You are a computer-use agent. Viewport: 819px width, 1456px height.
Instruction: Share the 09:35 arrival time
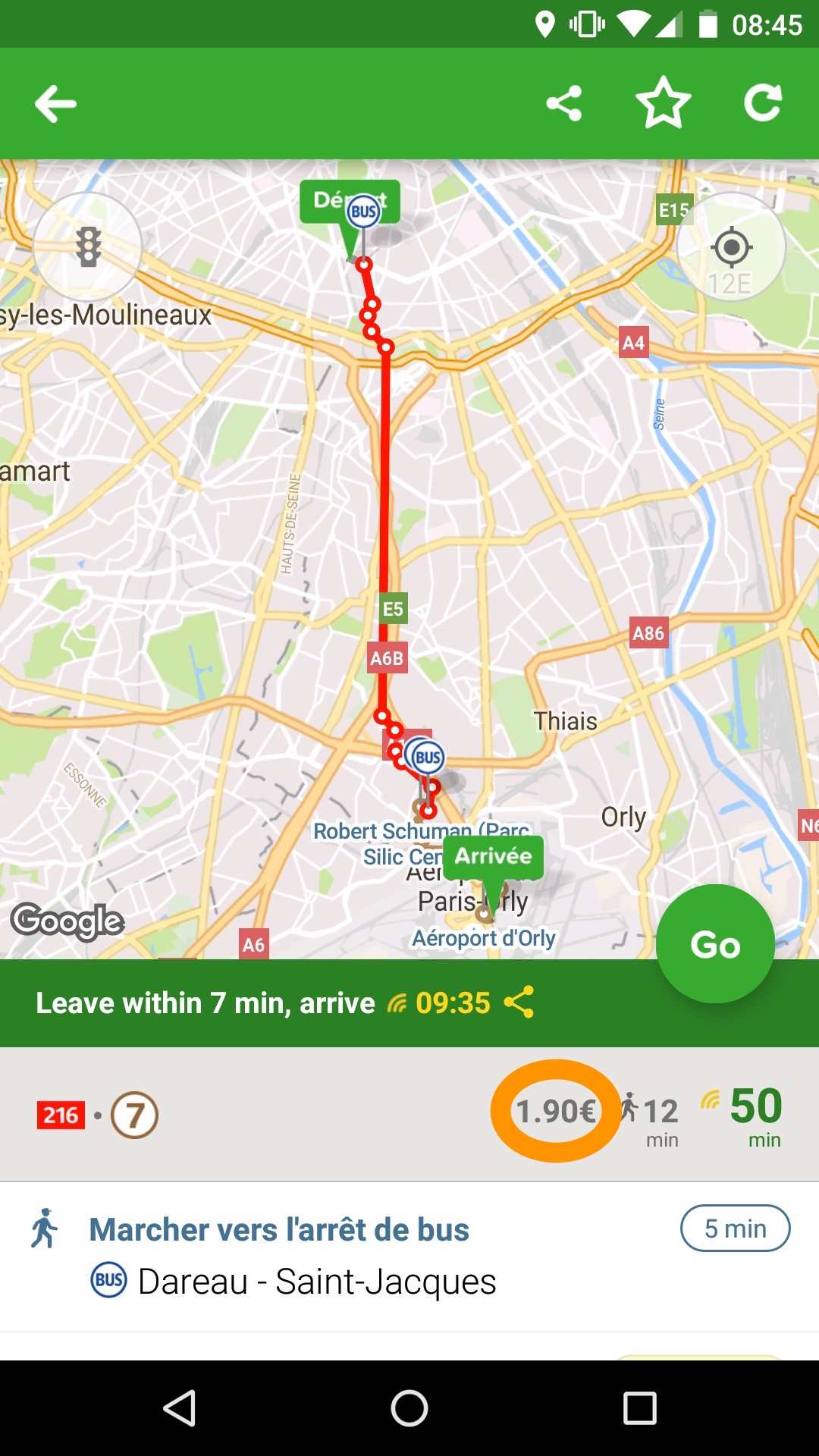tap(519, 1003)
